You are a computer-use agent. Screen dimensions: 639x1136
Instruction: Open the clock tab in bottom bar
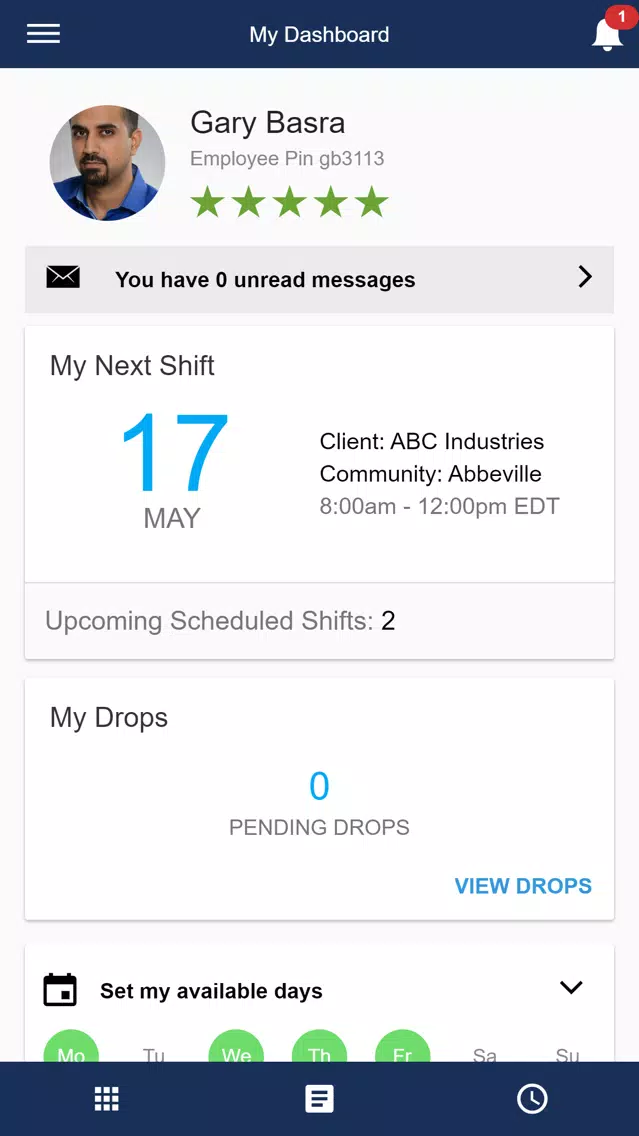532,1099
